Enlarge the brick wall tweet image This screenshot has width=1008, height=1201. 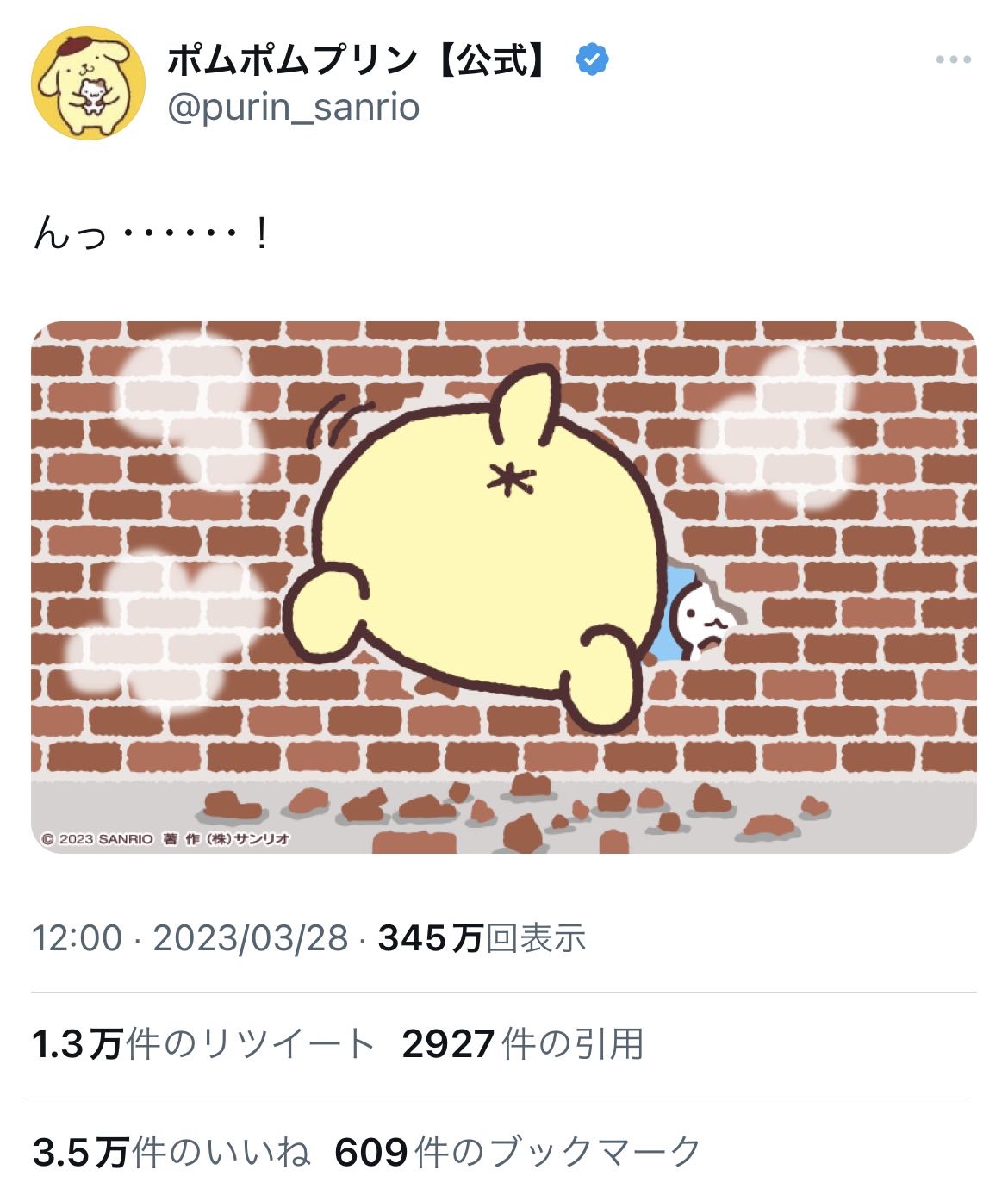pyautogui.click(x=504, y=587)
